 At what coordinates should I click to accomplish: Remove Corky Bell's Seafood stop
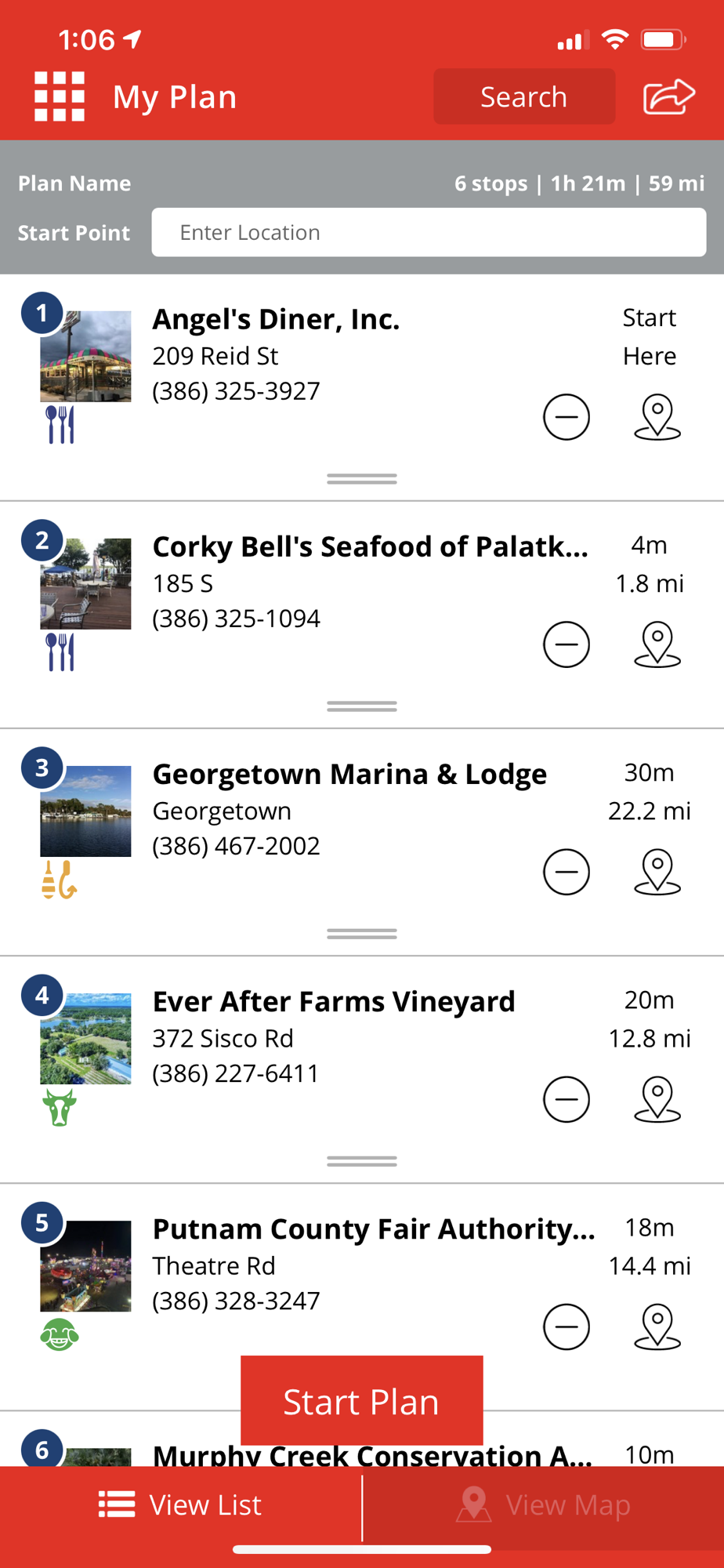pos(566,644)
